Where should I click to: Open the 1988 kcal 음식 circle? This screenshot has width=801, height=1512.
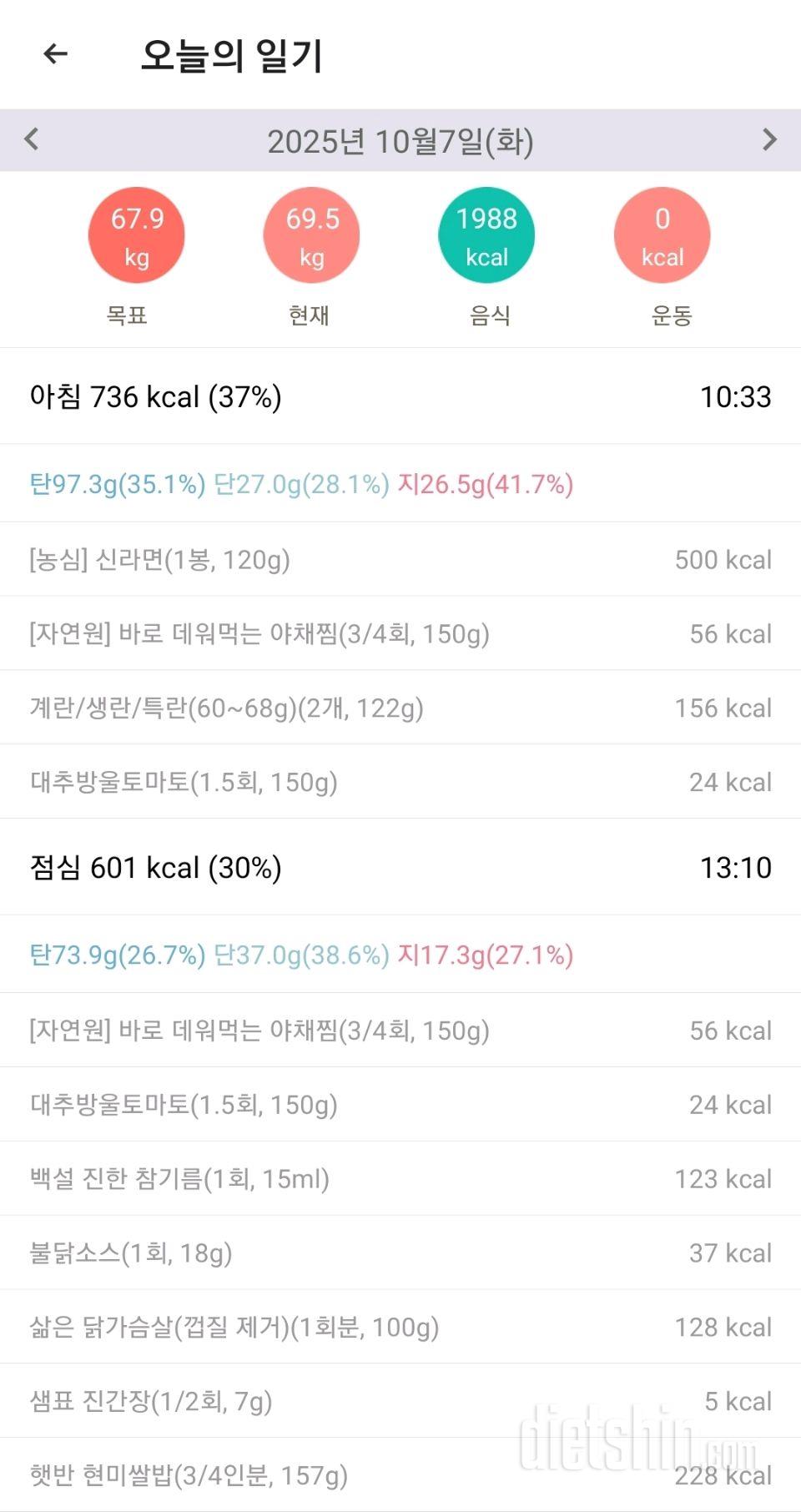pyautogui.click(x=486, y=236)
